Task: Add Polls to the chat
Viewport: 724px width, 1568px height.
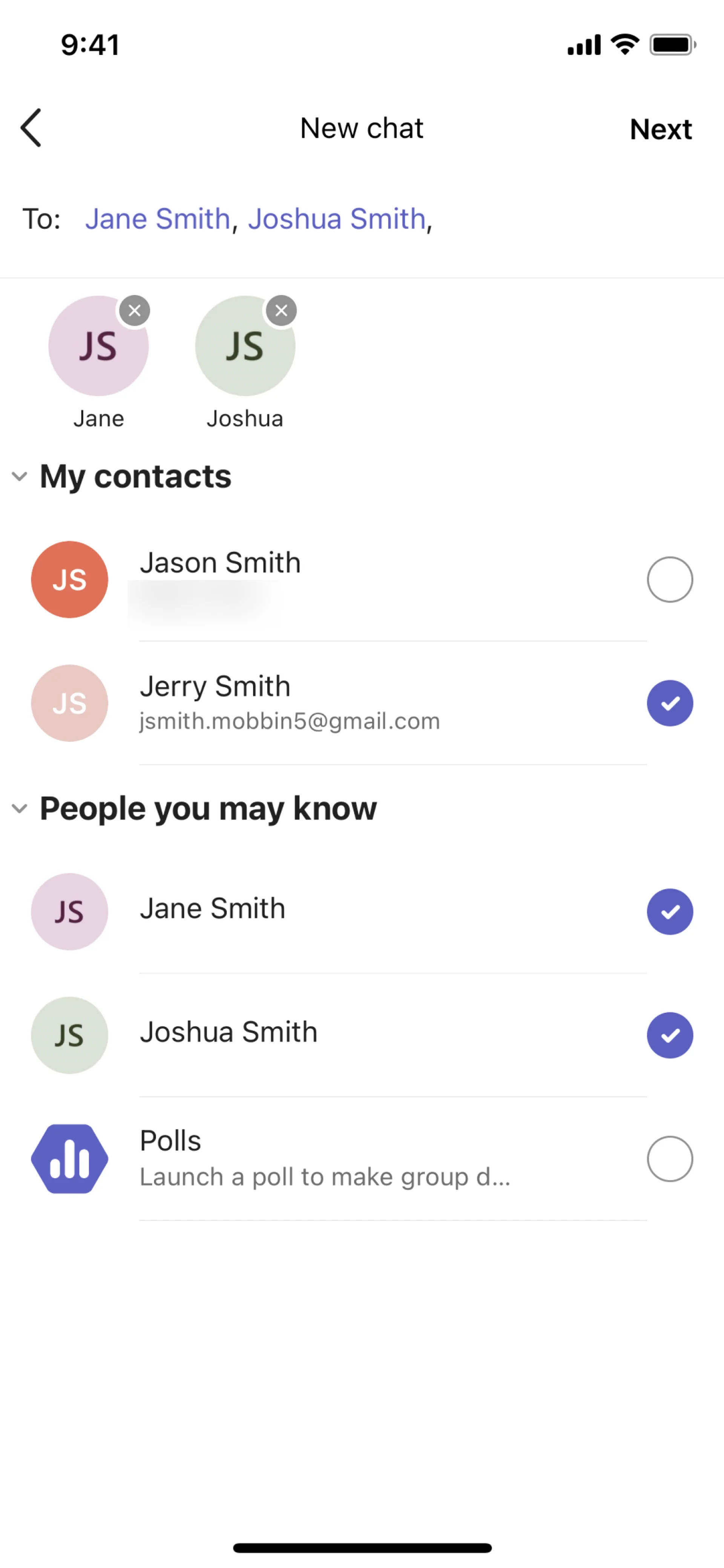Action: [669, 1159]
